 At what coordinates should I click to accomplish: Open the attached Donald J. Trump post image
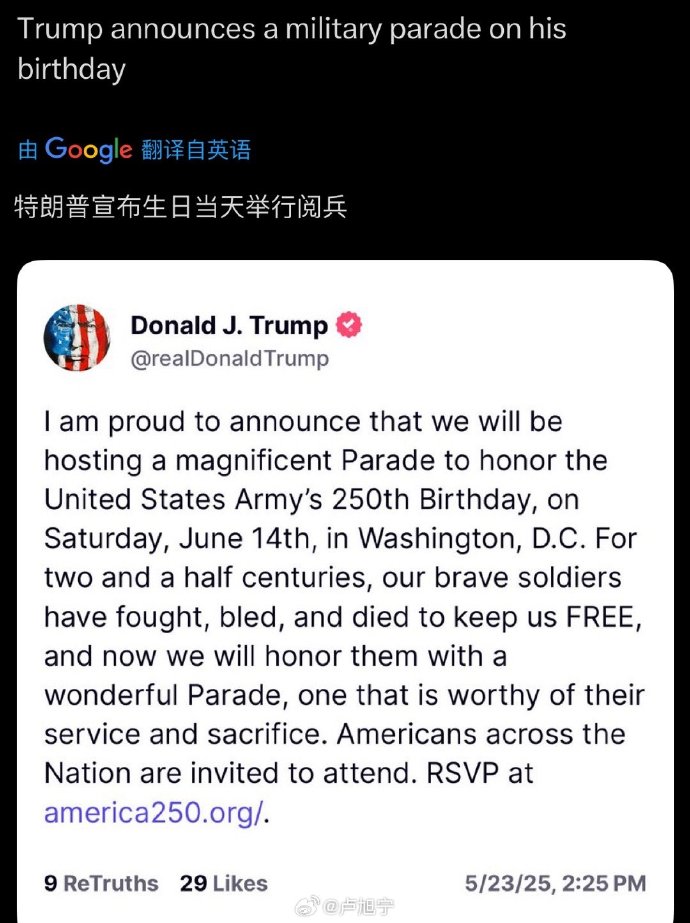345,590
